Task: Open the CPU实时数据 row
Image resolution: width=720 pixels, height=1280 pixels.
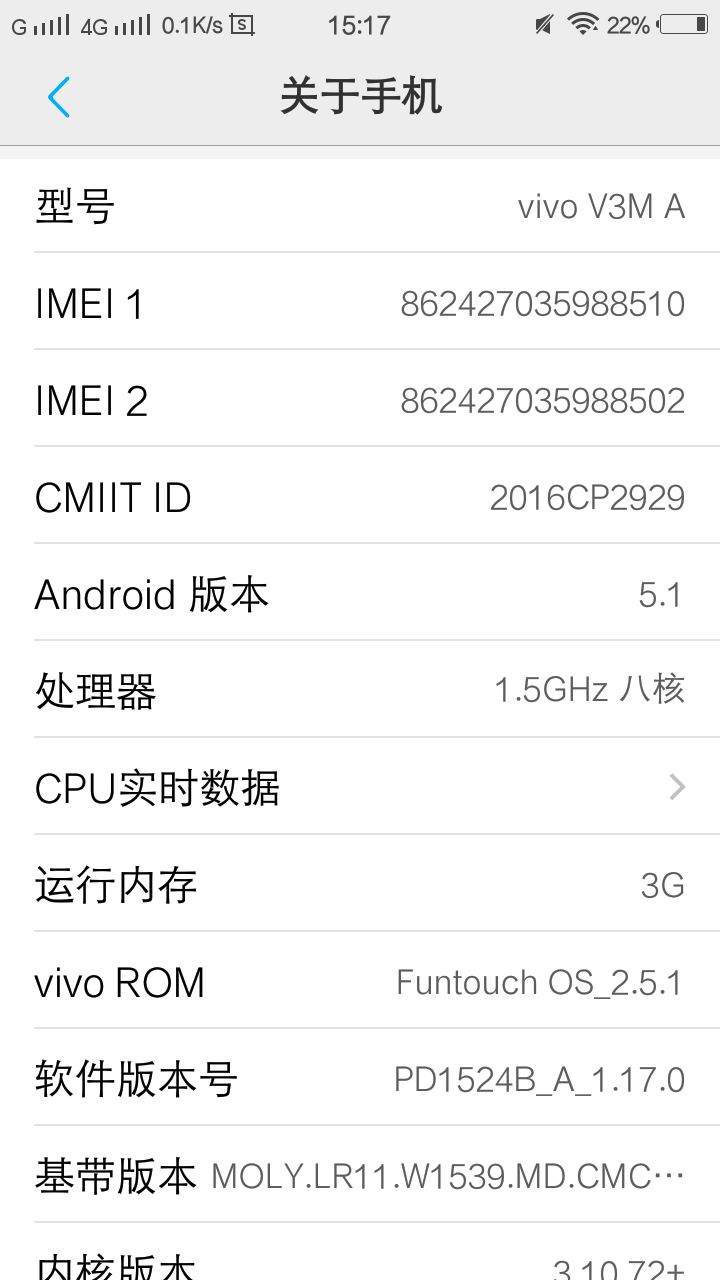Action: (360, 787)
